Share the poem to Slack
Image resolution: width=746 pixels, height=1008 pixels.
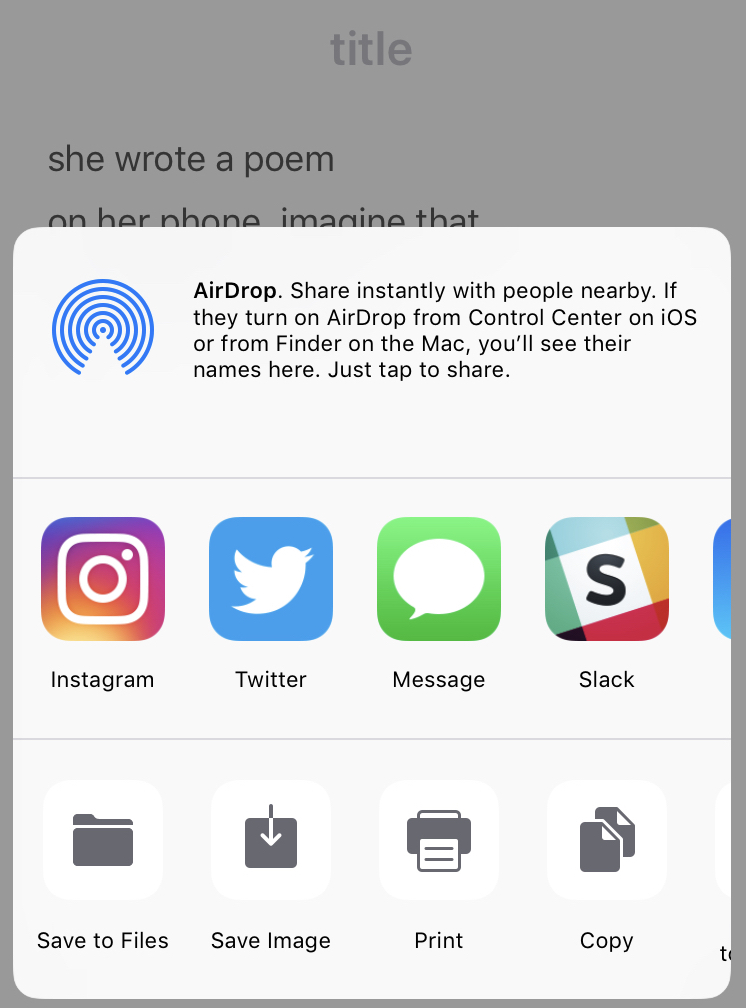[x=607, y=579]
